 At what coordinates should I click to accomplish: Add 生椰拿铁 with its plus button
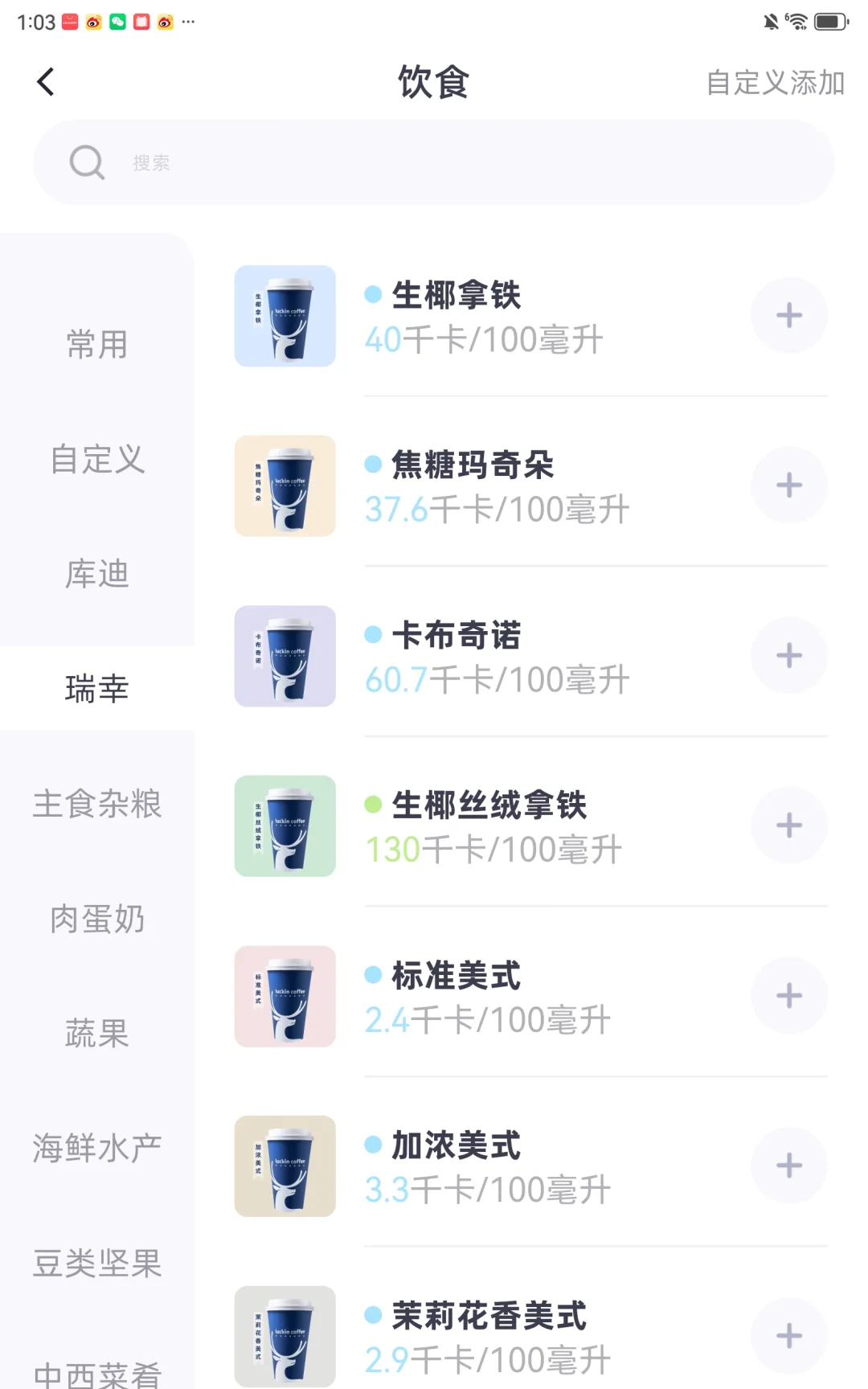click(789, 315)
